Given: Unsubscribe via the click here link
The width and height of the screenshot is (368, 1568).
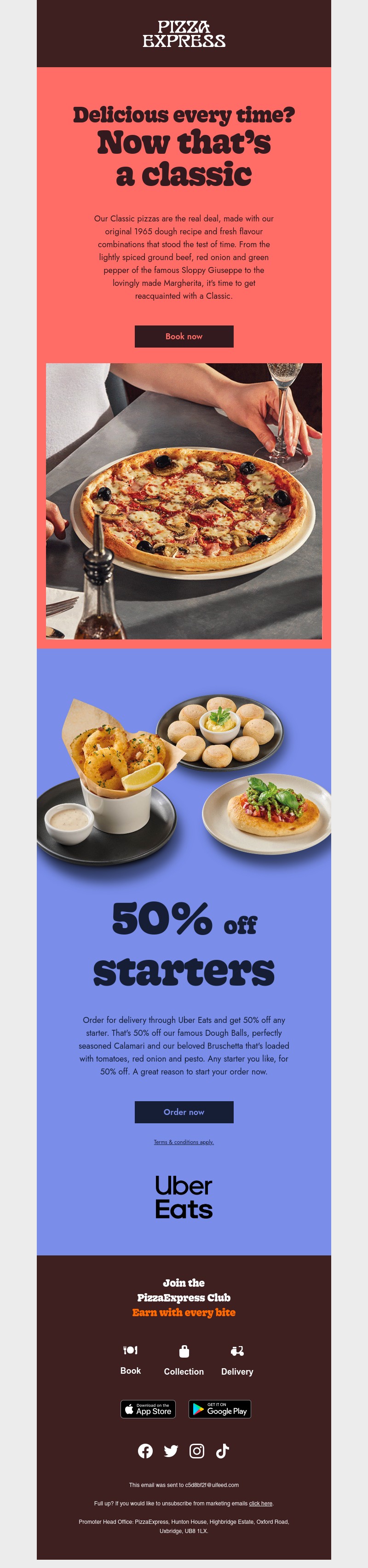Looking at the screenshot, I should pyautogui.click(x=260, y=1503).
